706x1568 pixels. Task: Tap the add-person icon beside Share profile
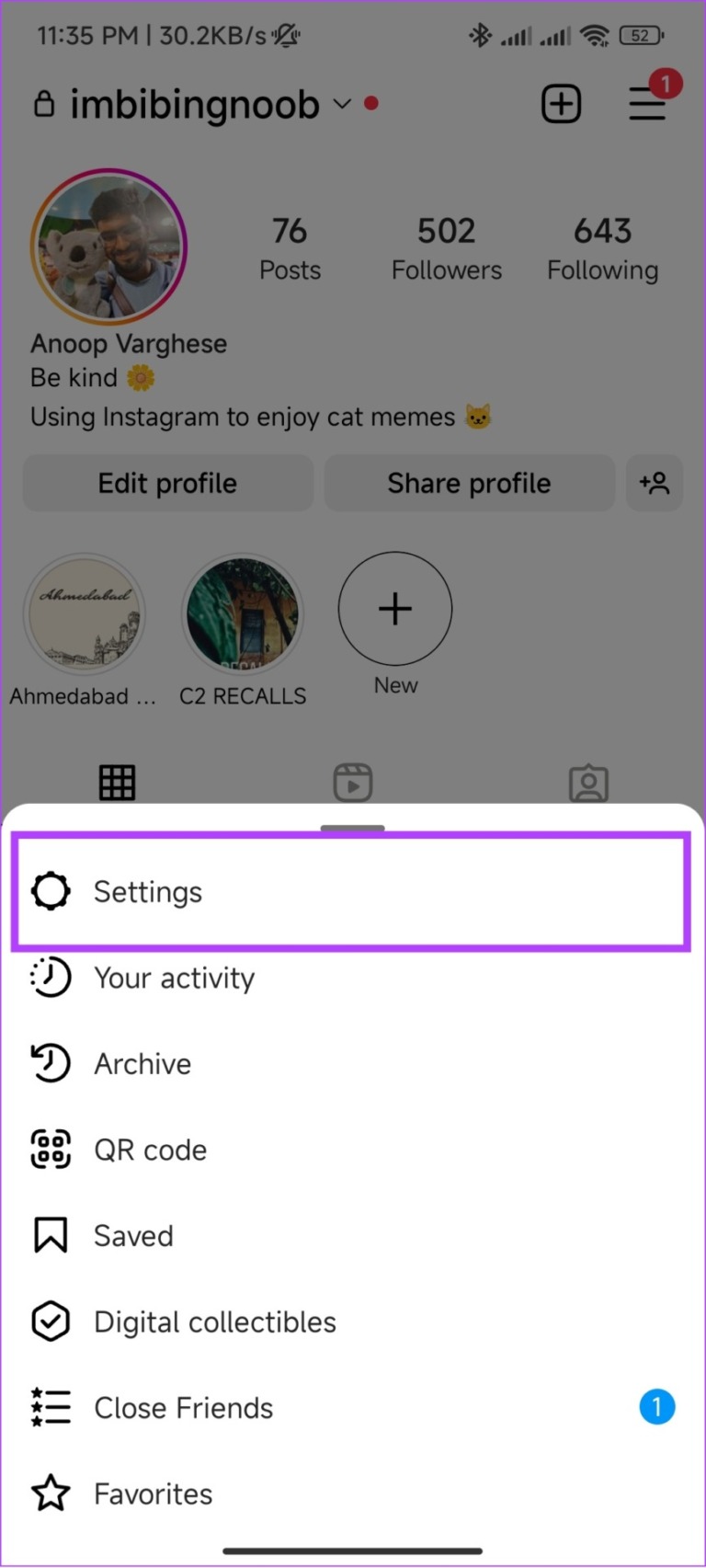(x=655, y=483)
